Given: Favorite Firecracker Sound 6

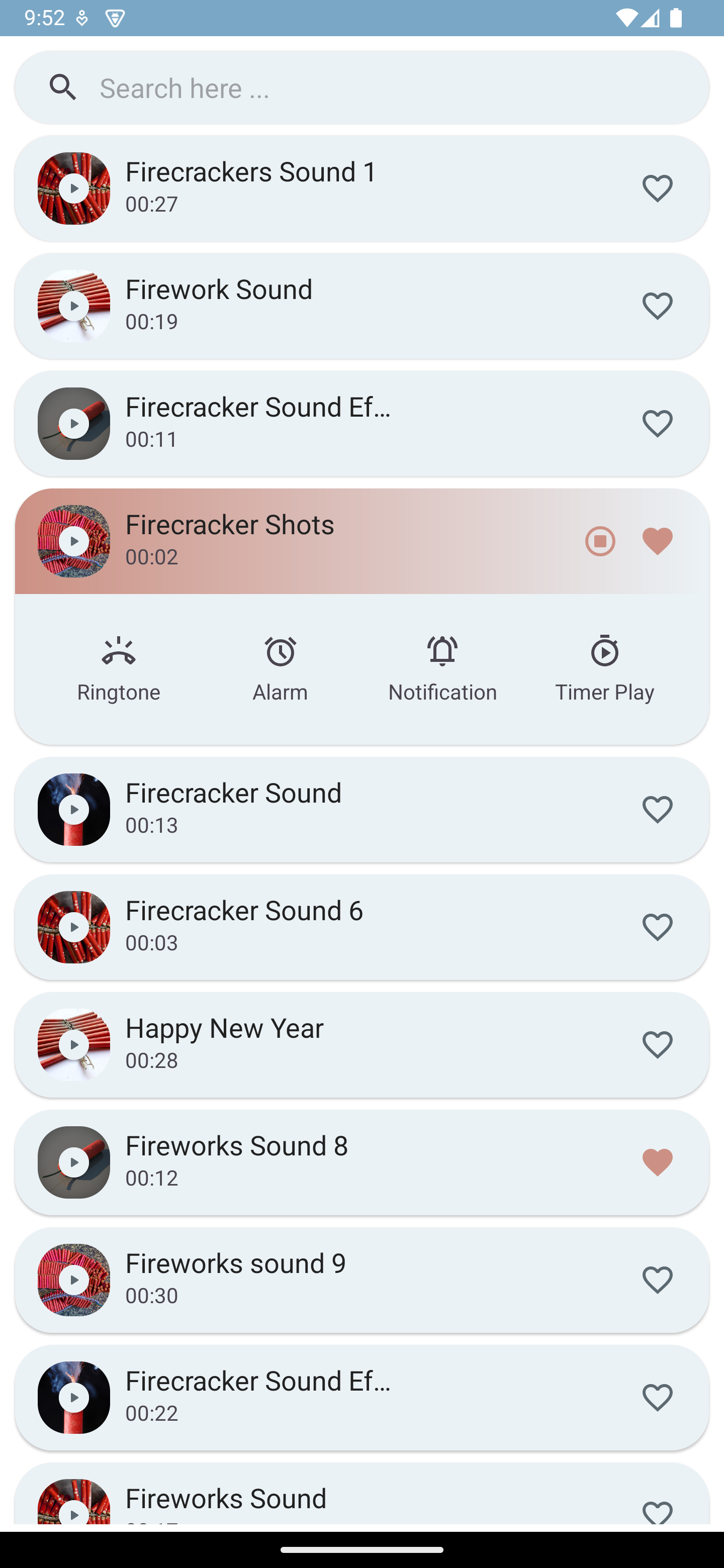Looking at the screenshot, I should point(657,927).
